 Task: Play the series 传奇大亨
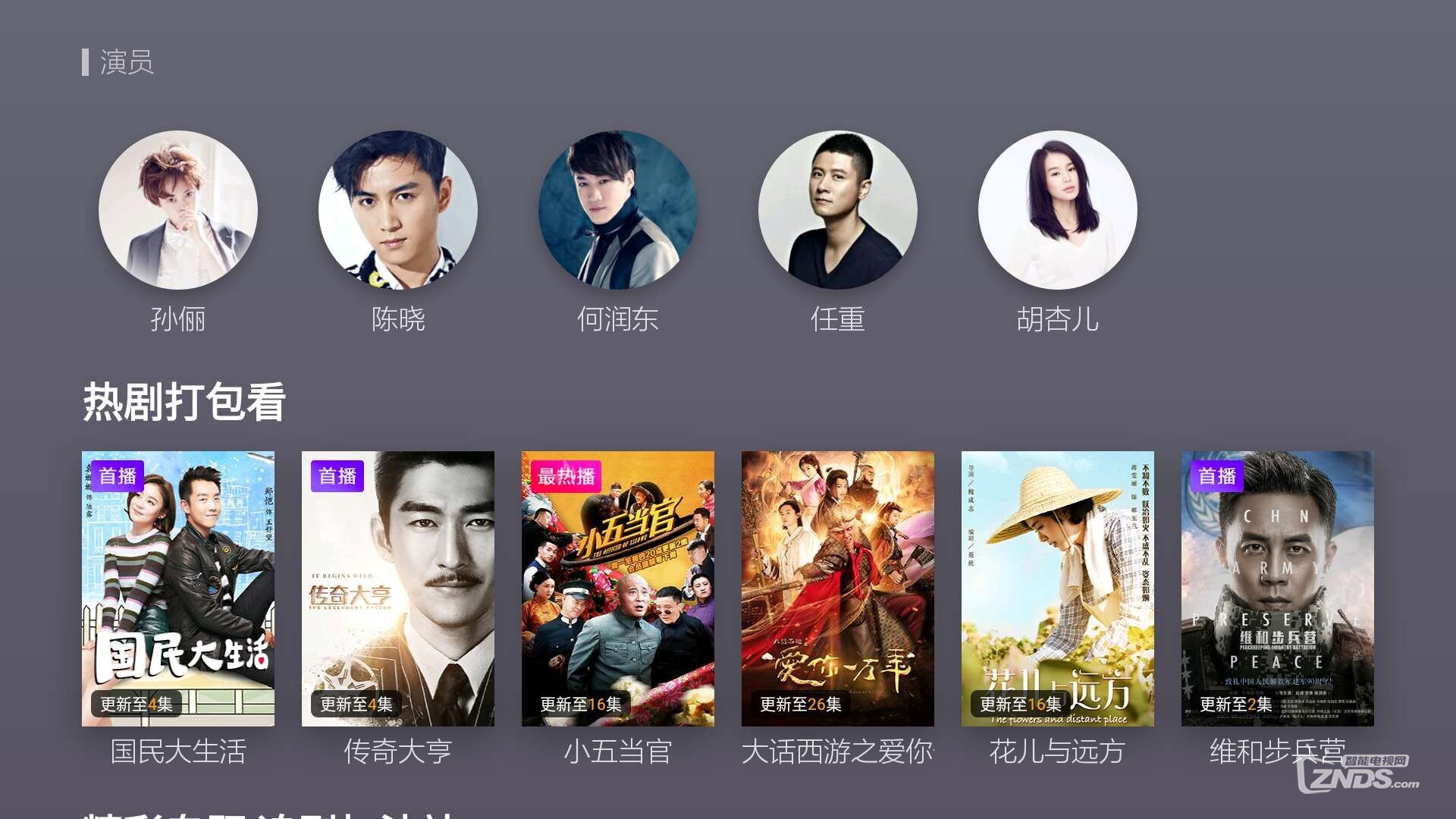[398, 588]
